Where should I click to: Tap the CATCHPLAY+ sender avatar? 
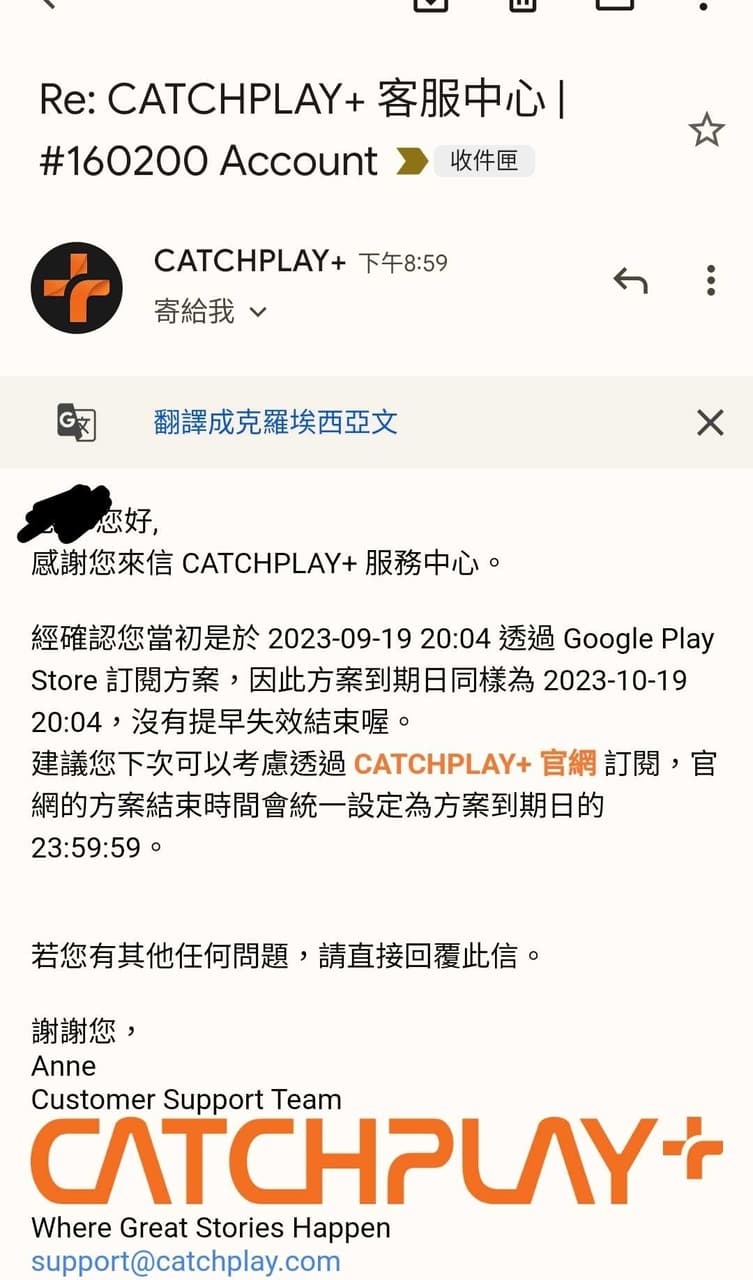pyautogui.click(x=77, y=287)
